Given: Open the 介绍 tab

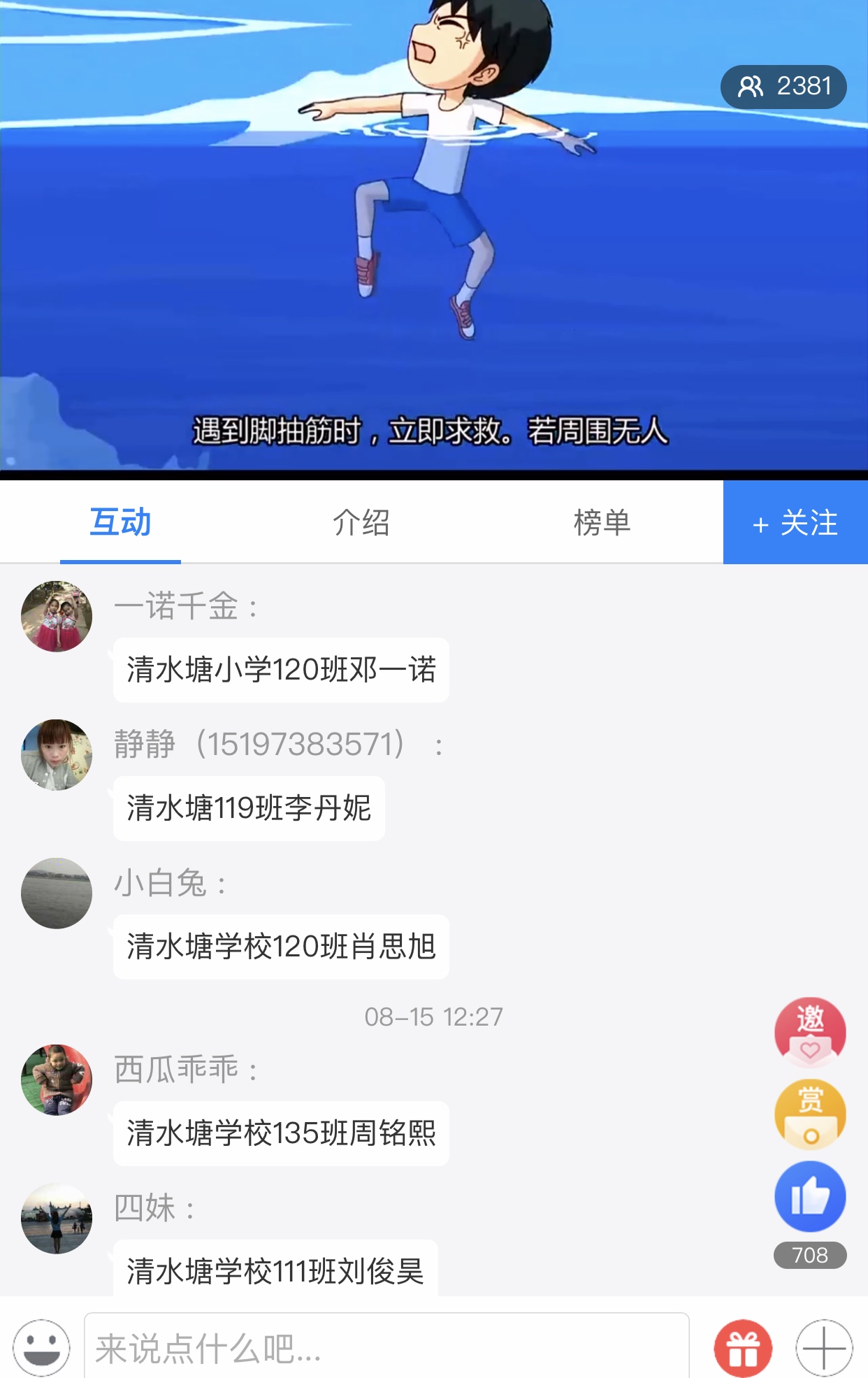Looking at the screenshot, I should pos(361,522).
